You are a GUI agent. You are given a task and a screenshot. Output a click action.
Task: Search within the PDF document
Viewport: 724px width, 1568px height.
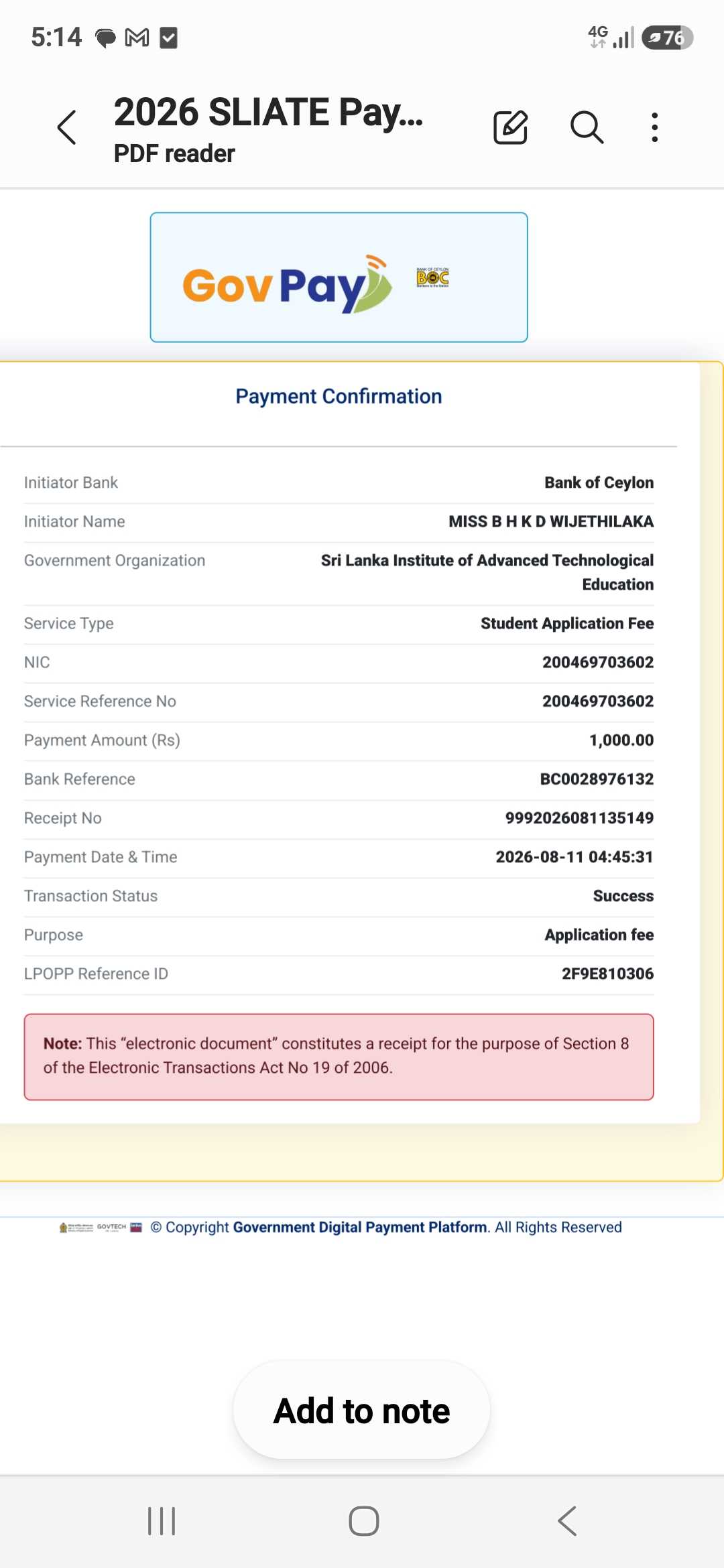587,127
